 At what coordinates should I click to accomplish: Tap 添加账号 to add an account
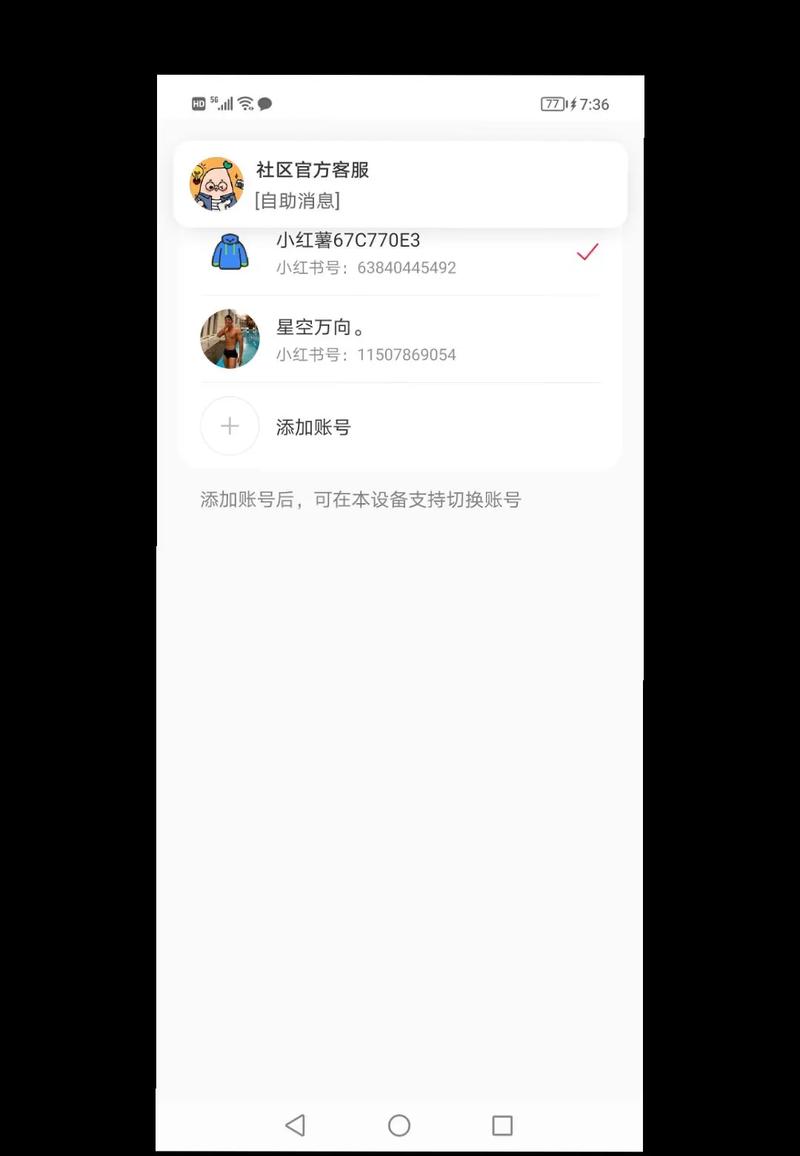coord(313,427)
